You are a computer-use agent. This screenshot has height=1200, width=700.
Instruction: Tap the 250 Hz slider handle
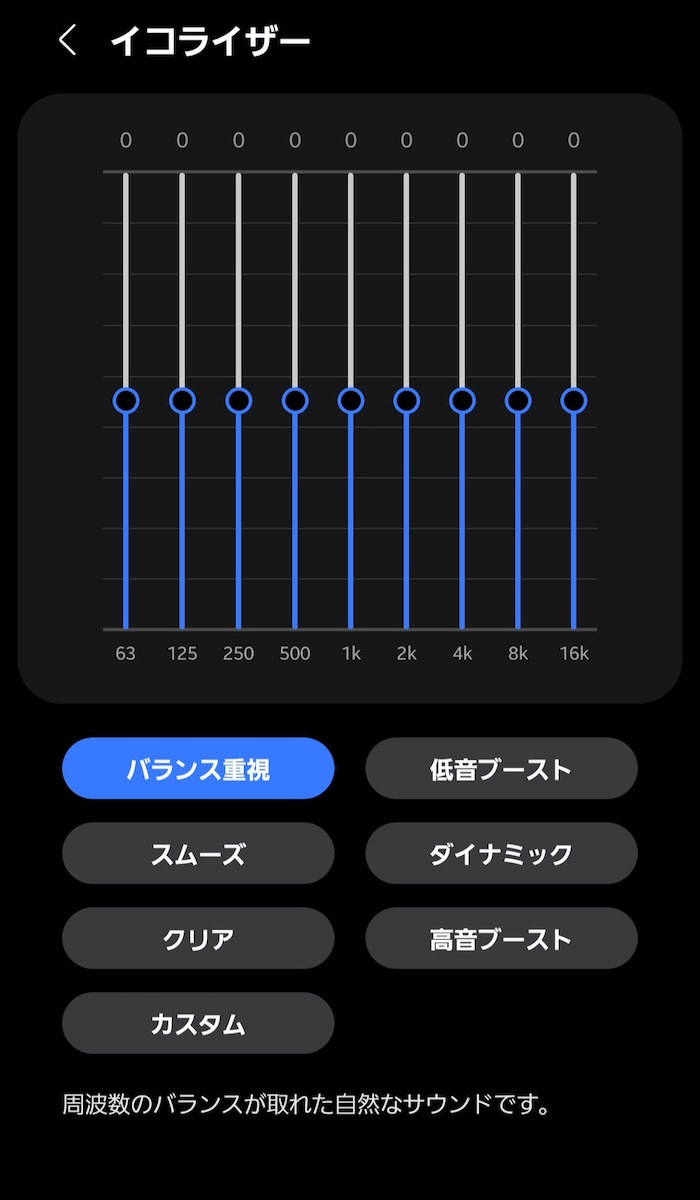238,401
